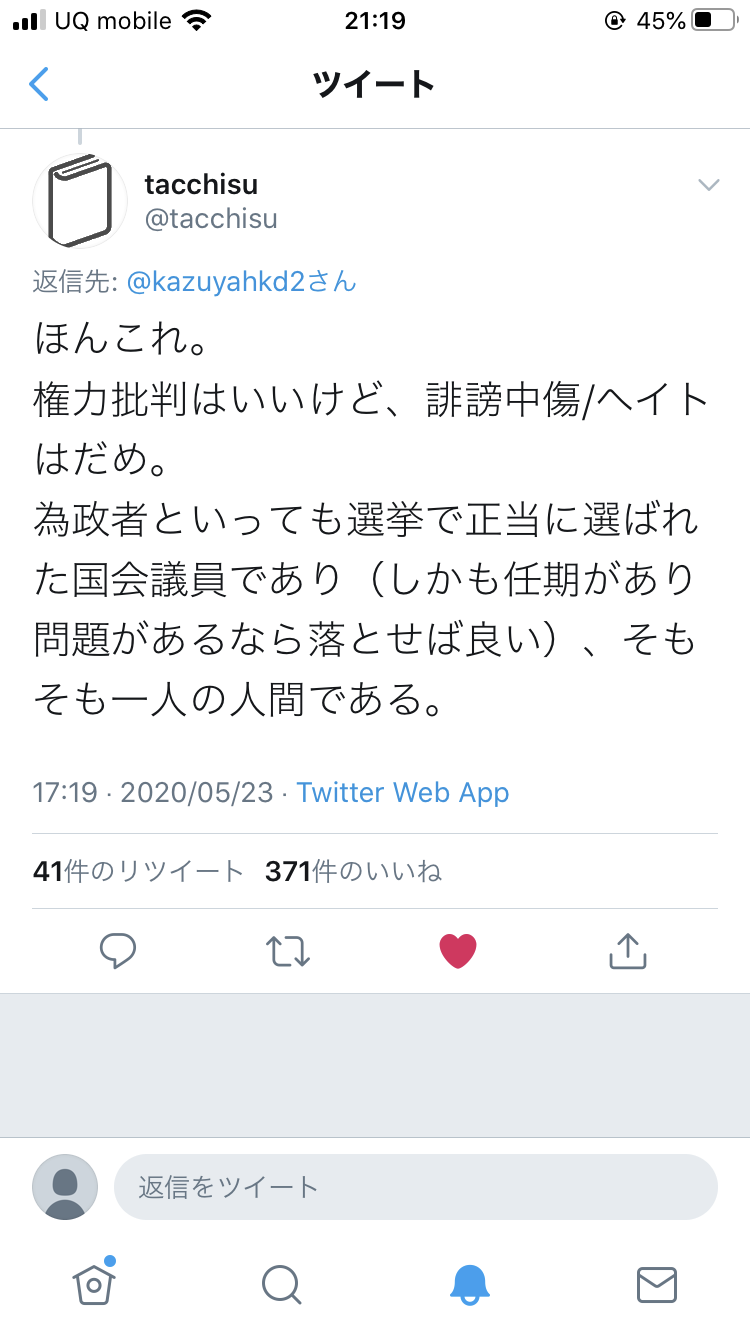Reply using the speech bubble icon
The width and height of the screenshot is (750, 1334).
118,951
